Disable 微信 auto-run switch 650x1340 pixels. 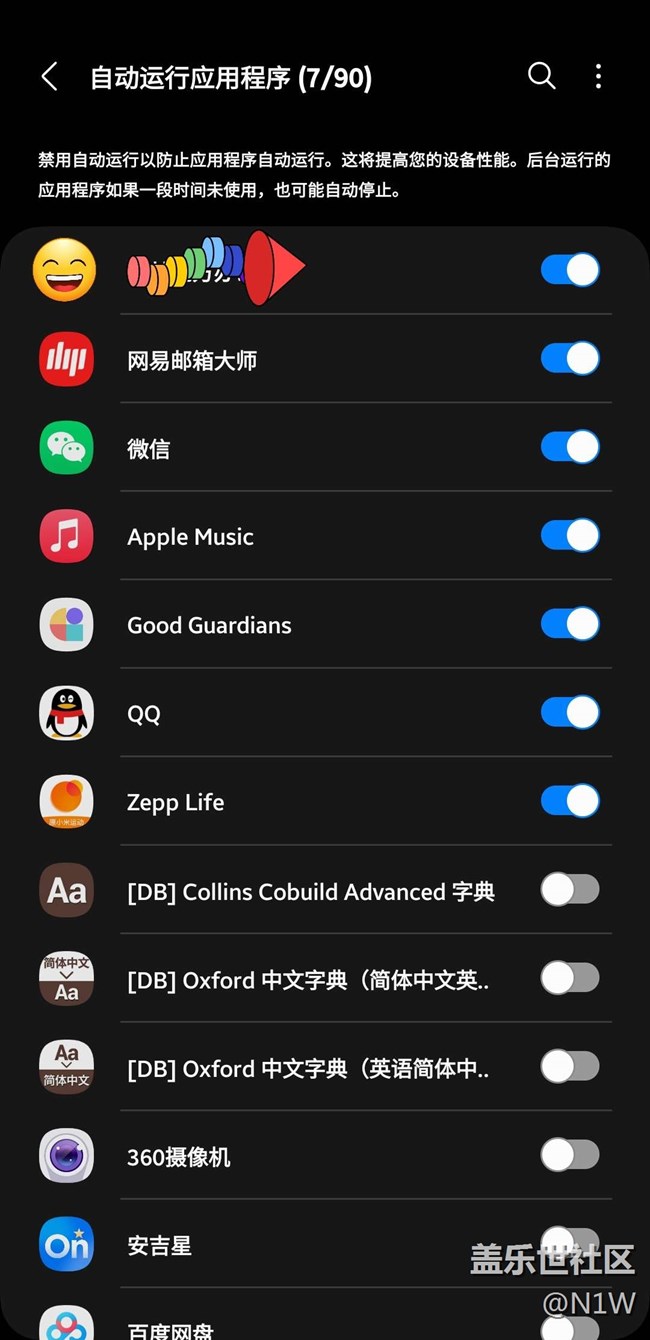pos(570,447)
